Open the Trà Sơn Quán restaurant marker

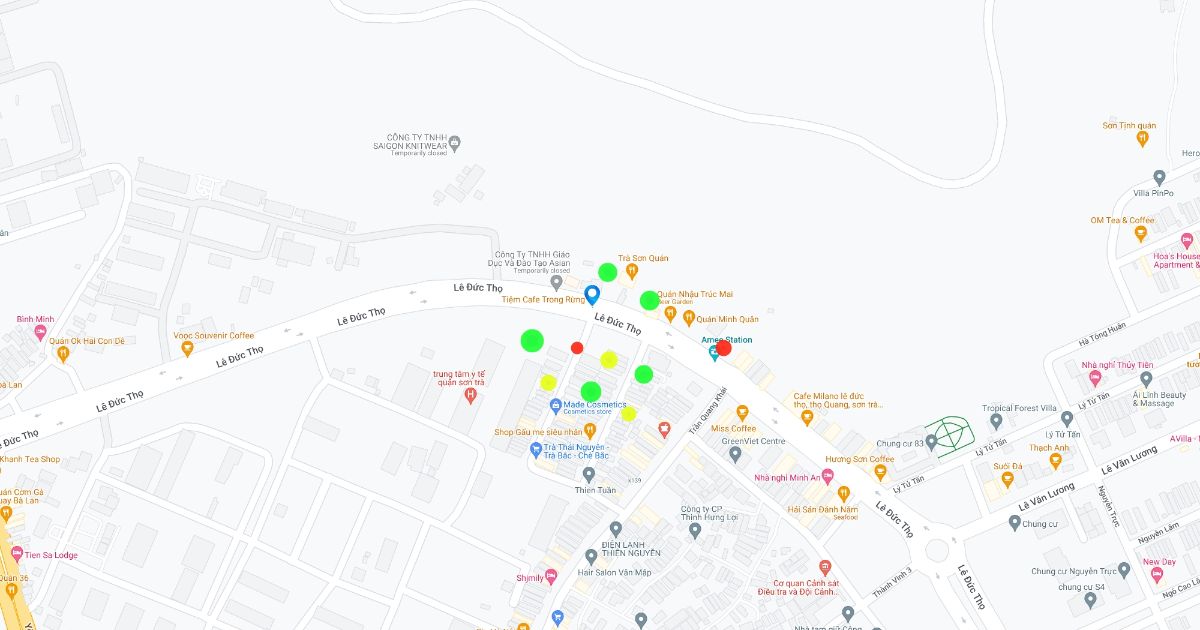[631, 271]
